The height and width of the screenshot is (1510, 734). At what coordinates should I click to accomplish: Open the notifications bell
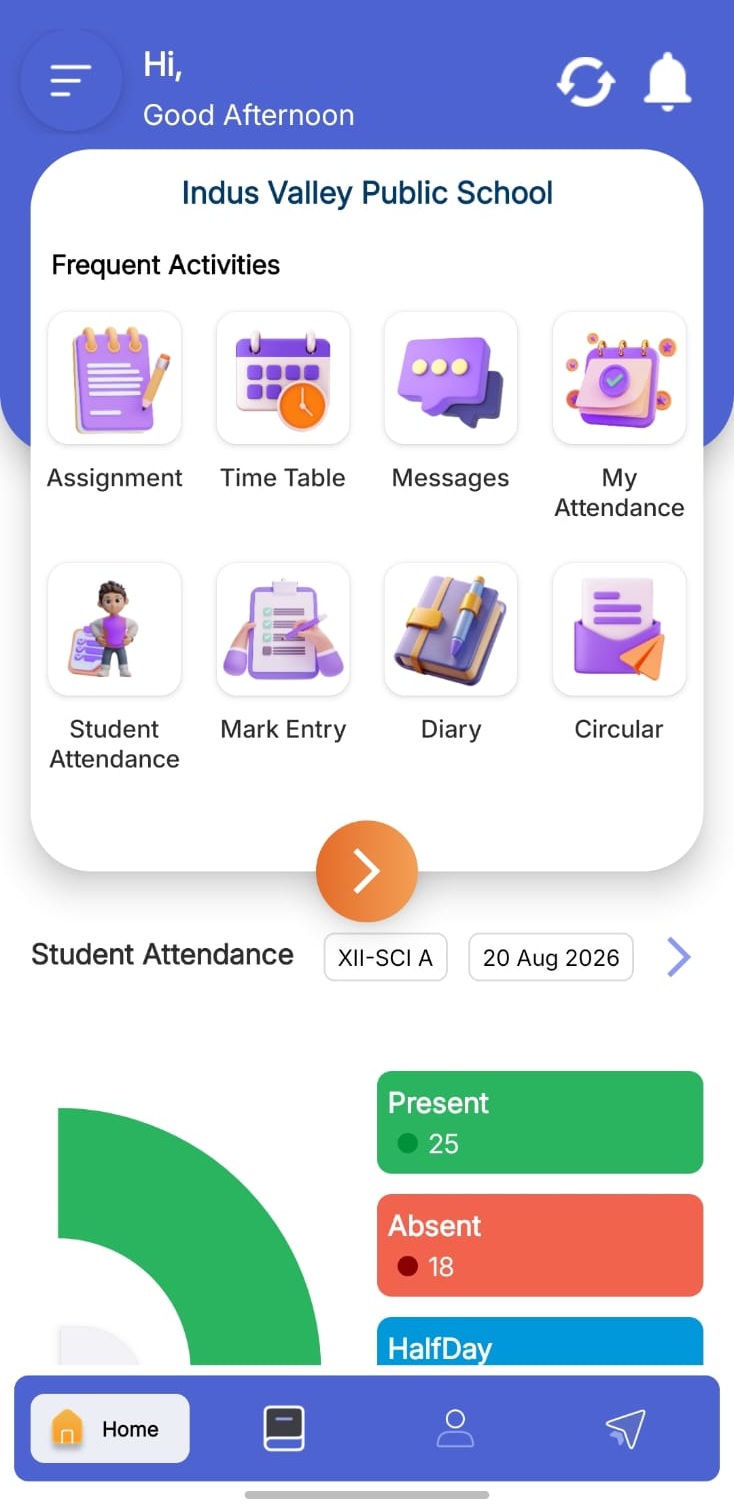(x=667, y=82)
